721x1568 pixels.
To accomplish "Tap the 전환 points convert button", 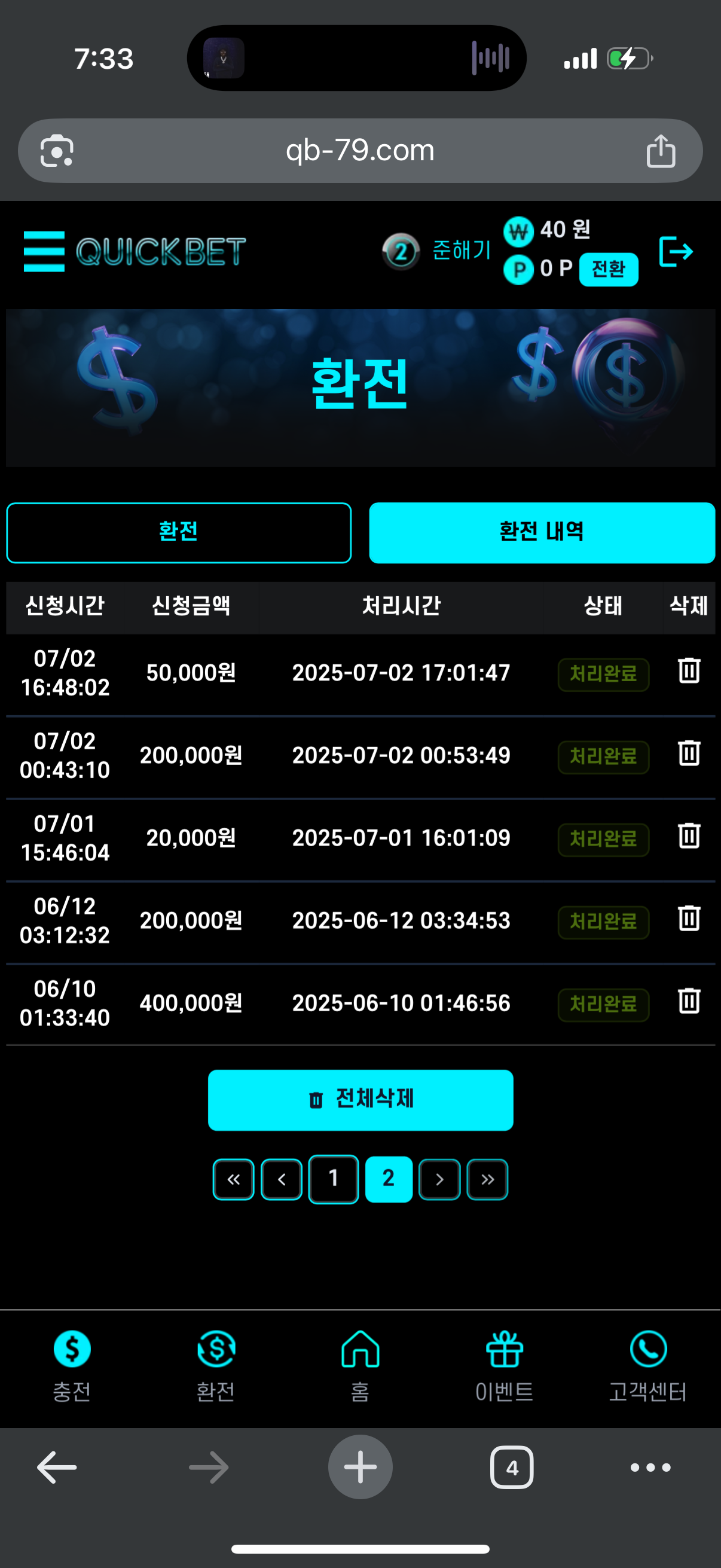I will (x=608, y=269).
